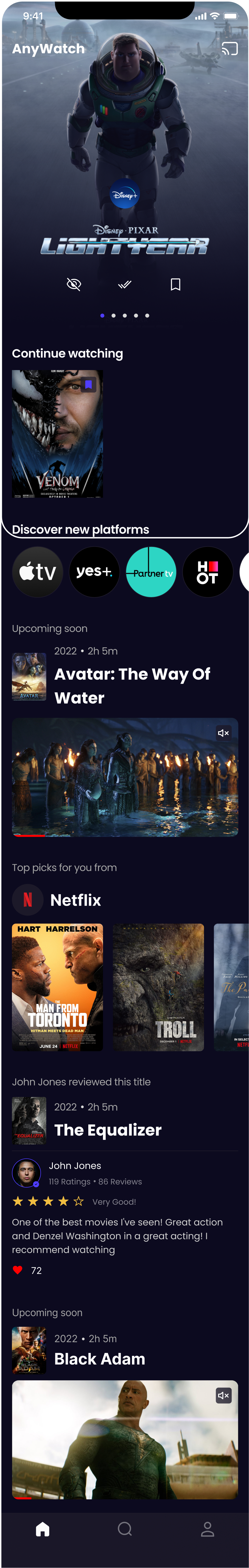Go to the Profile tab
This screenshot has width=249, height=1568.
[x=208, y=1529]
